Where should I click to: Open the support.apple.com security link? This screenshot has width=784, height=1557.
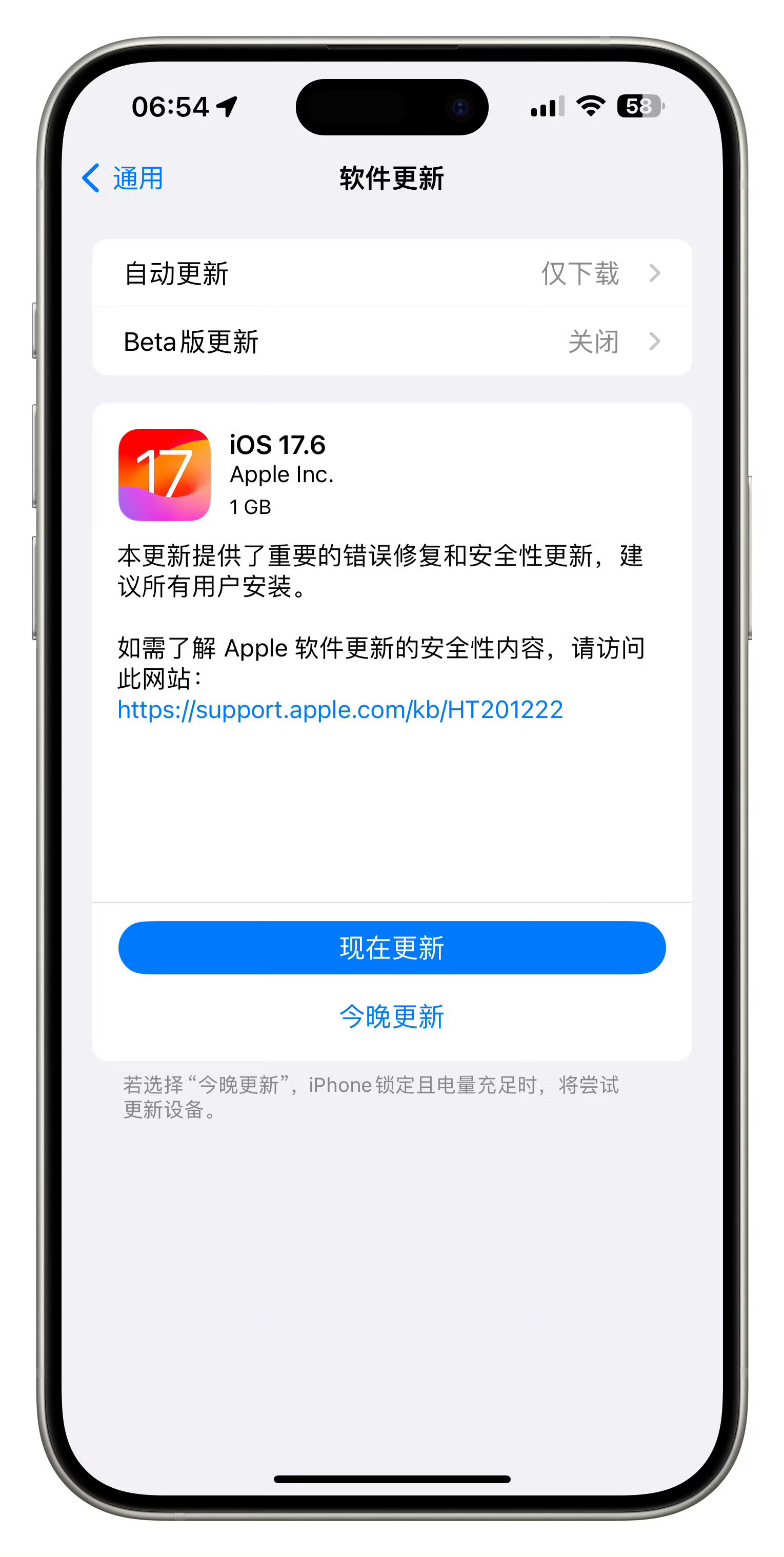coord(340,710)
